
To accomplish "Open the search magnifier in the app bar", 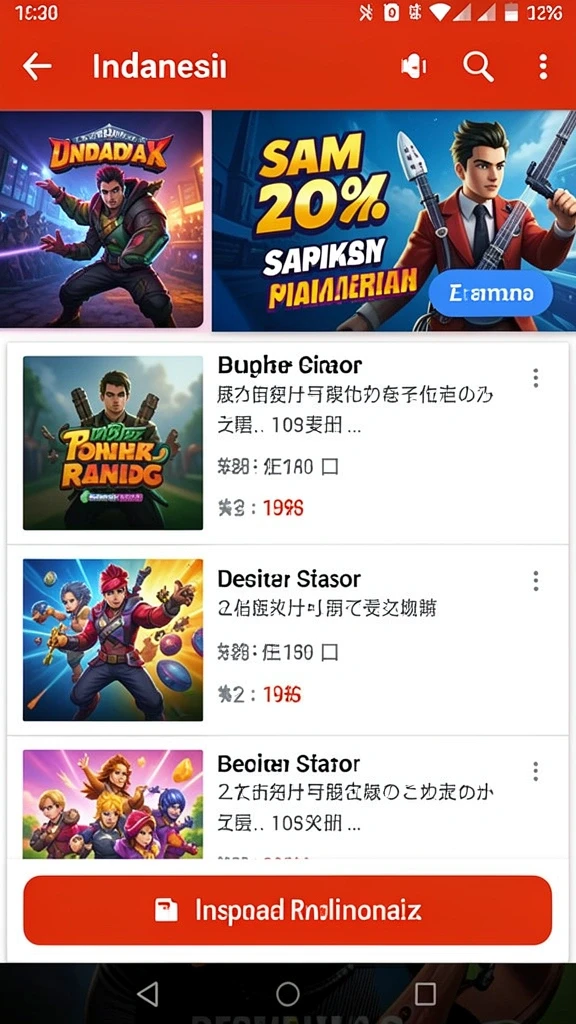I will [x=478, y=67].
